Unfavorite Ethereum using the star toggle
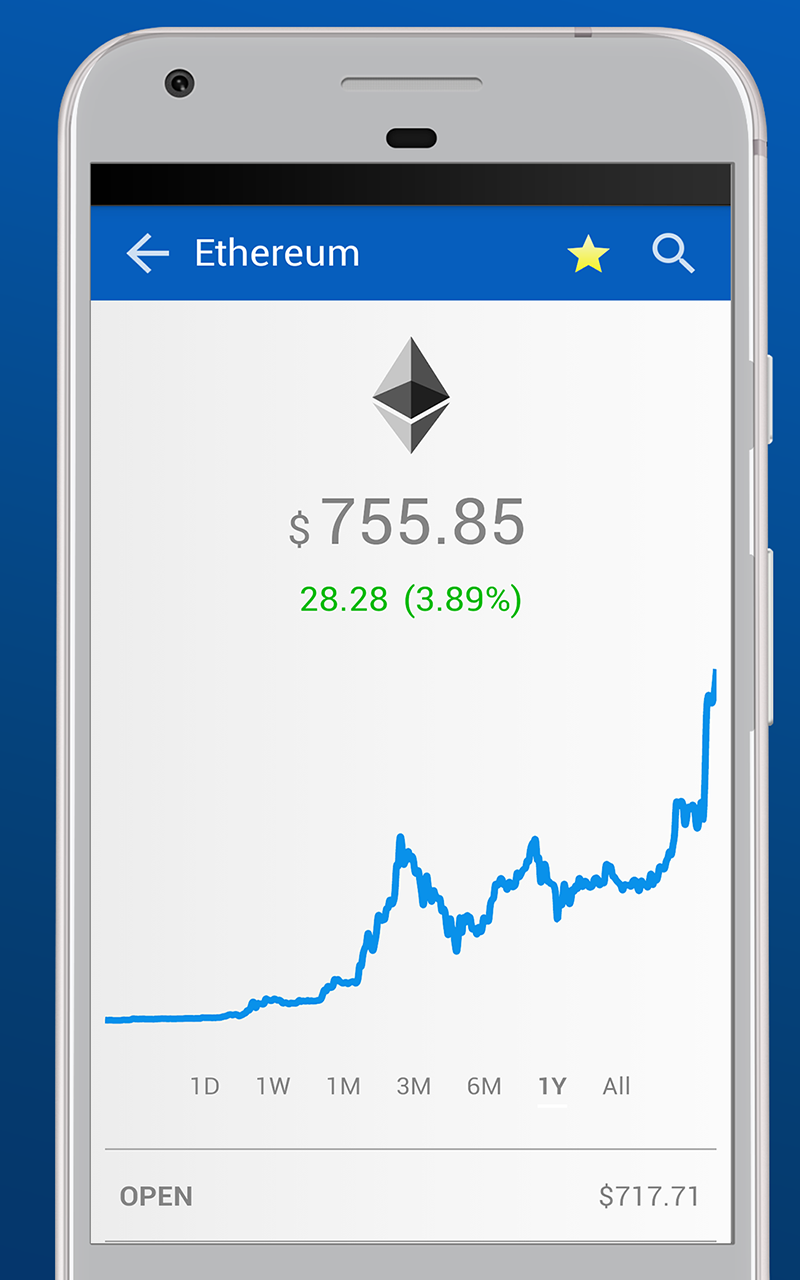The height and width of the screenshot is (1280, 800). pos(589,253)
